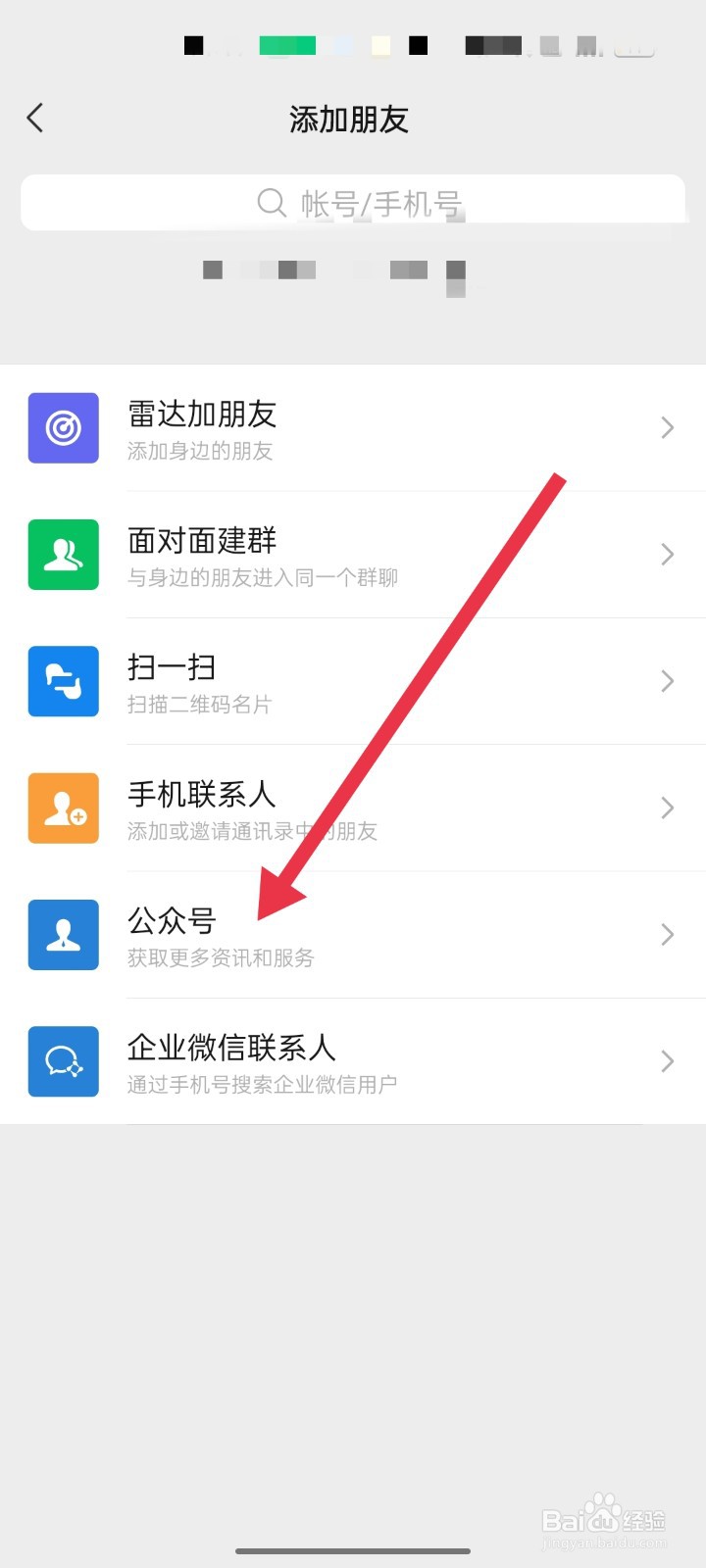This screenshot has width=706, height=1568.
Task: Tap the green 面对面建群 group icon
Action: point(63,555)
